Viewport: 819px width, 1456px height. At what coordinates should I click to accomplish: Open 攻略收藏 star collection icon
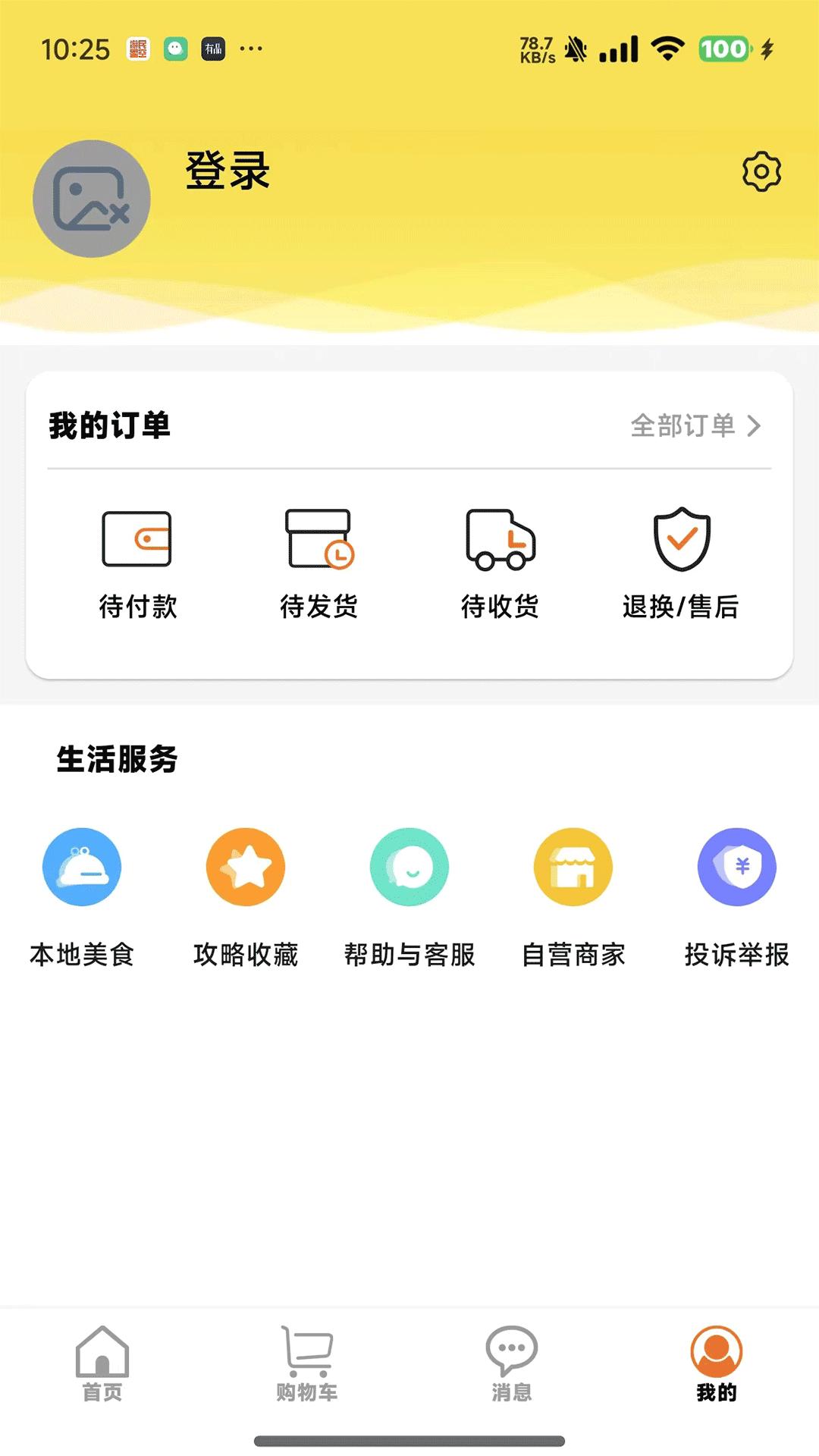tap(244, 867)
